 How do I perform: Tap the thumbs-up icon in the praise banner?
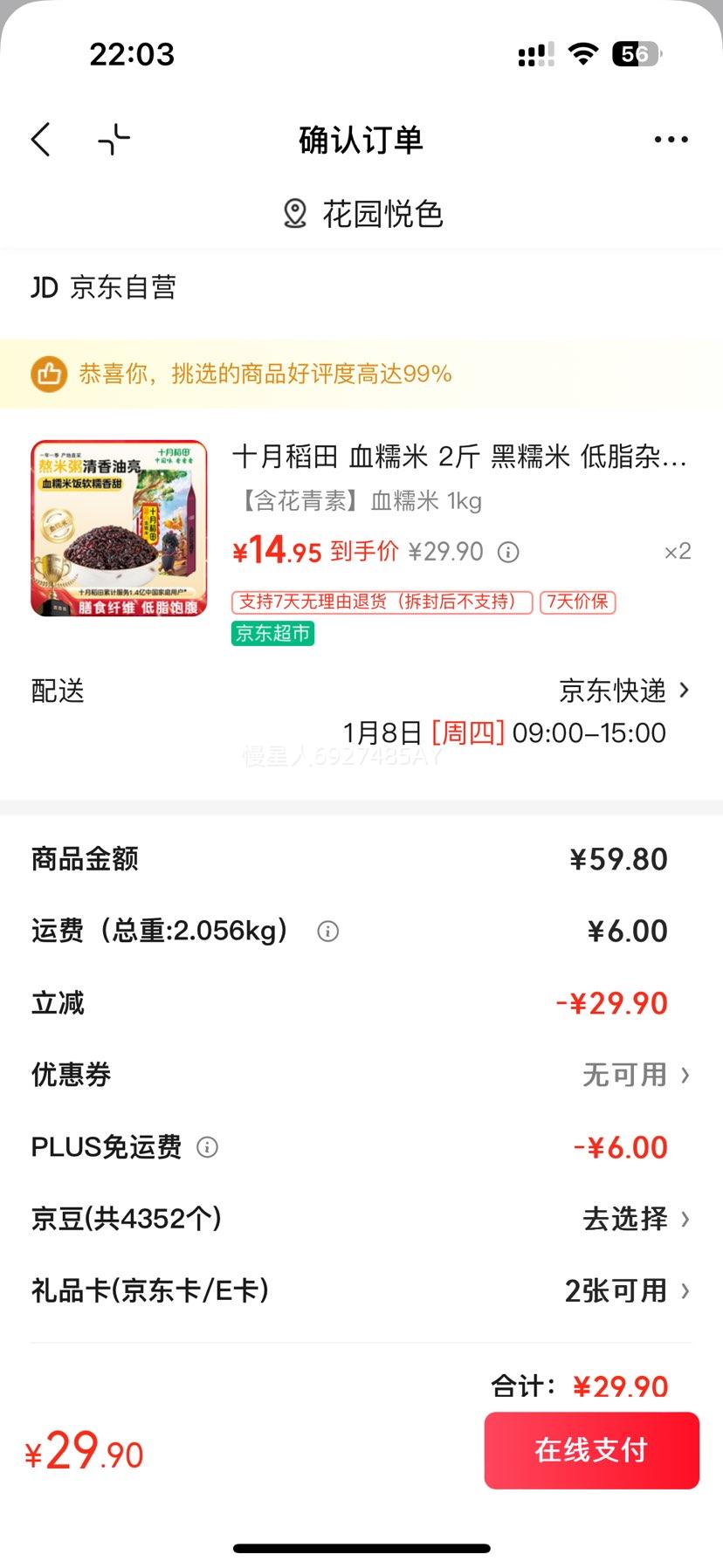tap(50, 374)
